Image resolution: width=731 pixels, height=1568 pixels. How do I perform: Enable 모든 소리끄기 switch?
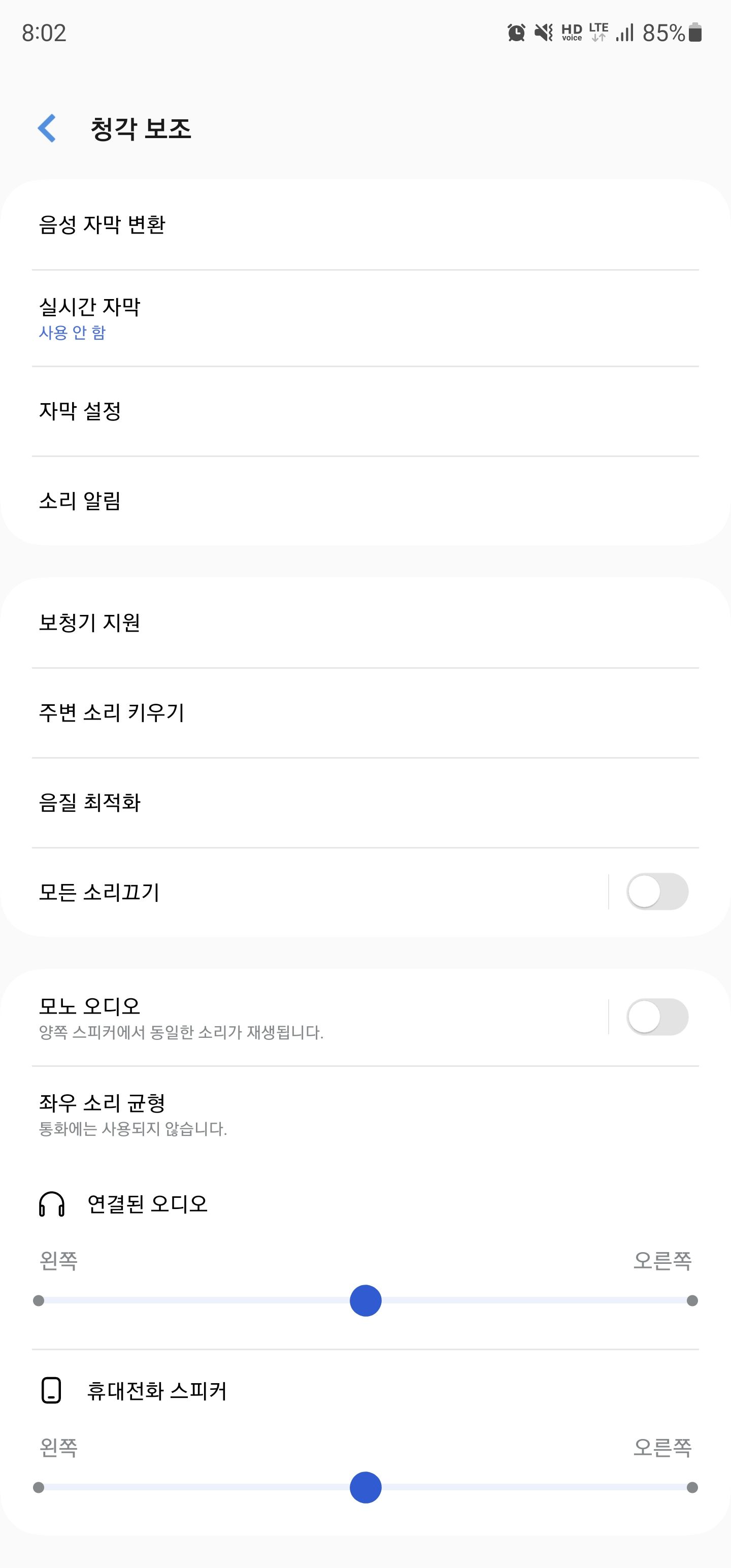click(657, 892)
